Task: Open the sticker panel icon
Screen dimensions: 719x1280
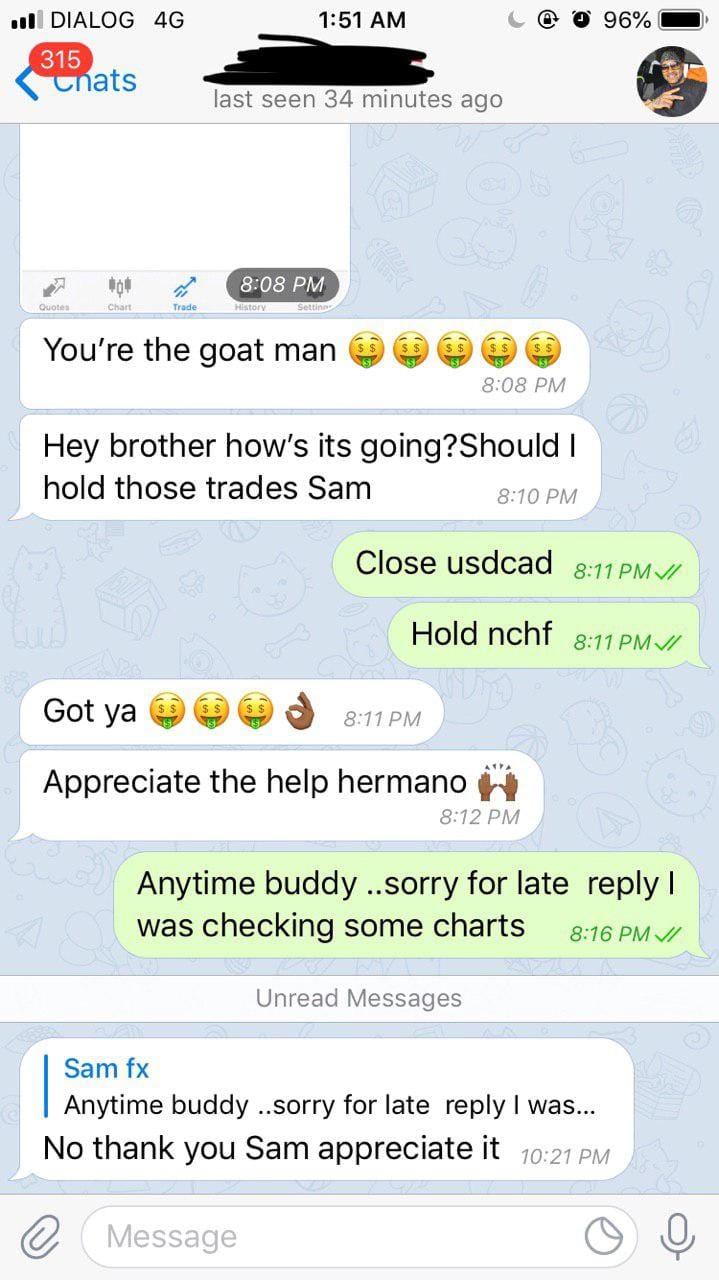Action: [x=603, y=1237]
